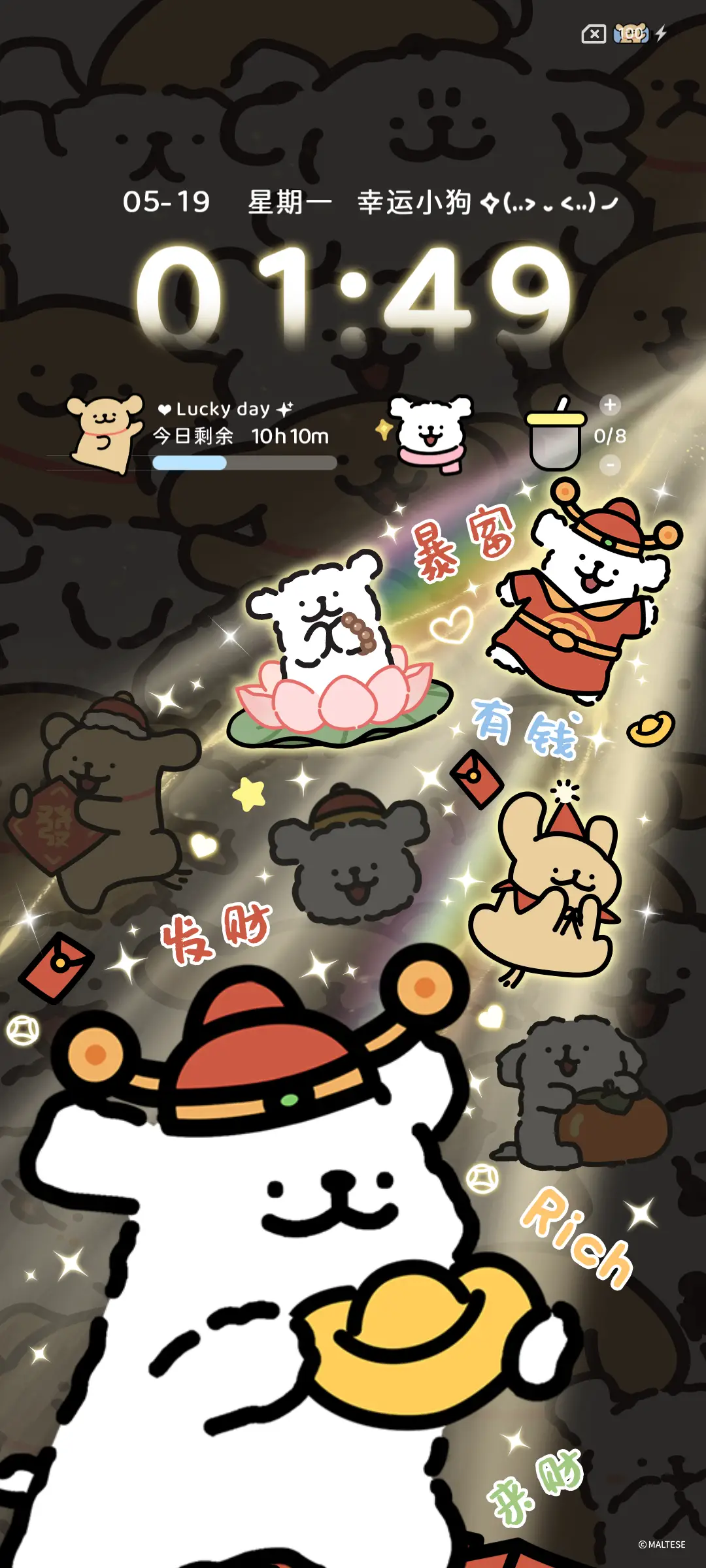Increase the water cup counter with plus
706x1568 pixels.
(x=610, y=405)
